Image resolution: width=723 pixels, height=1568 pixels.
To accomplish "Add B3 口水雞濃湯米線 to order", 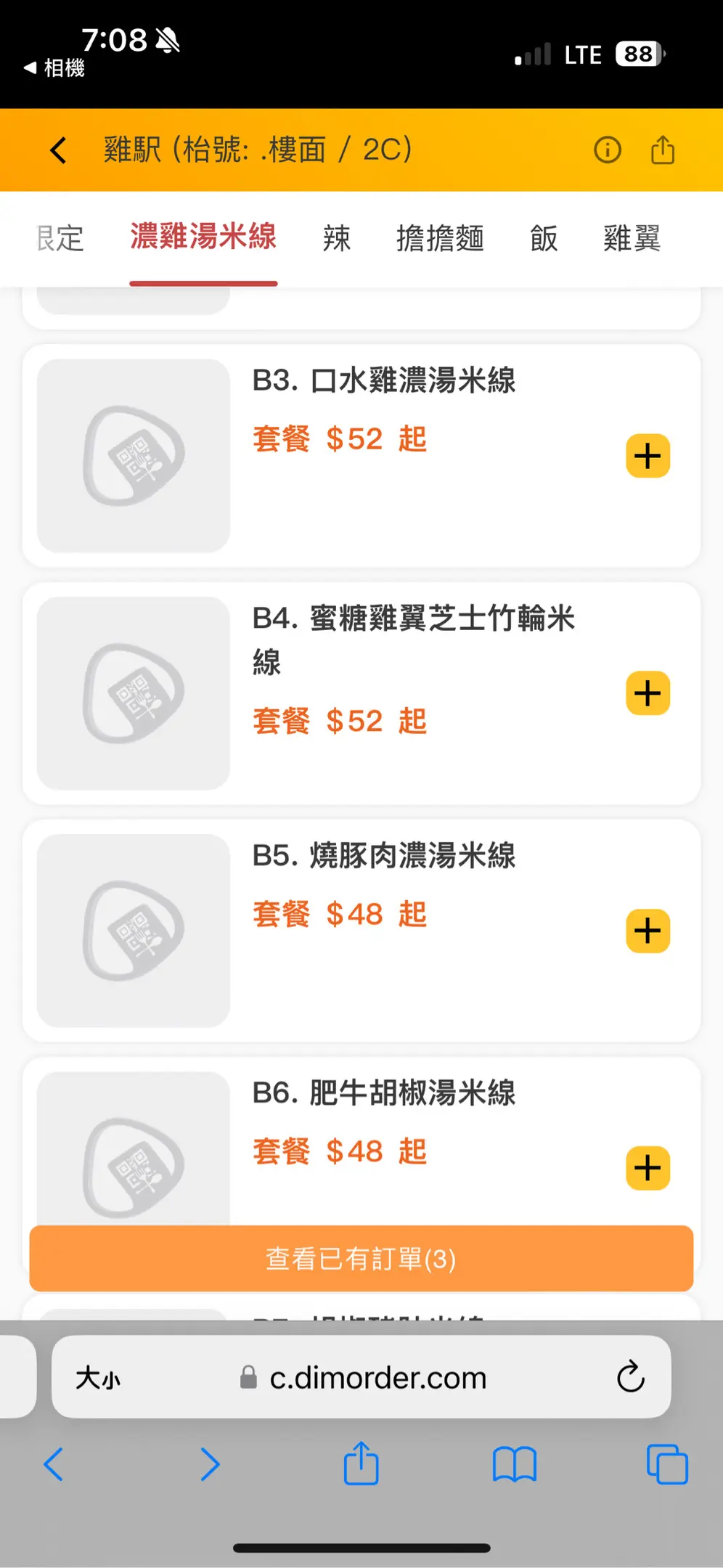I will (648, 456).
